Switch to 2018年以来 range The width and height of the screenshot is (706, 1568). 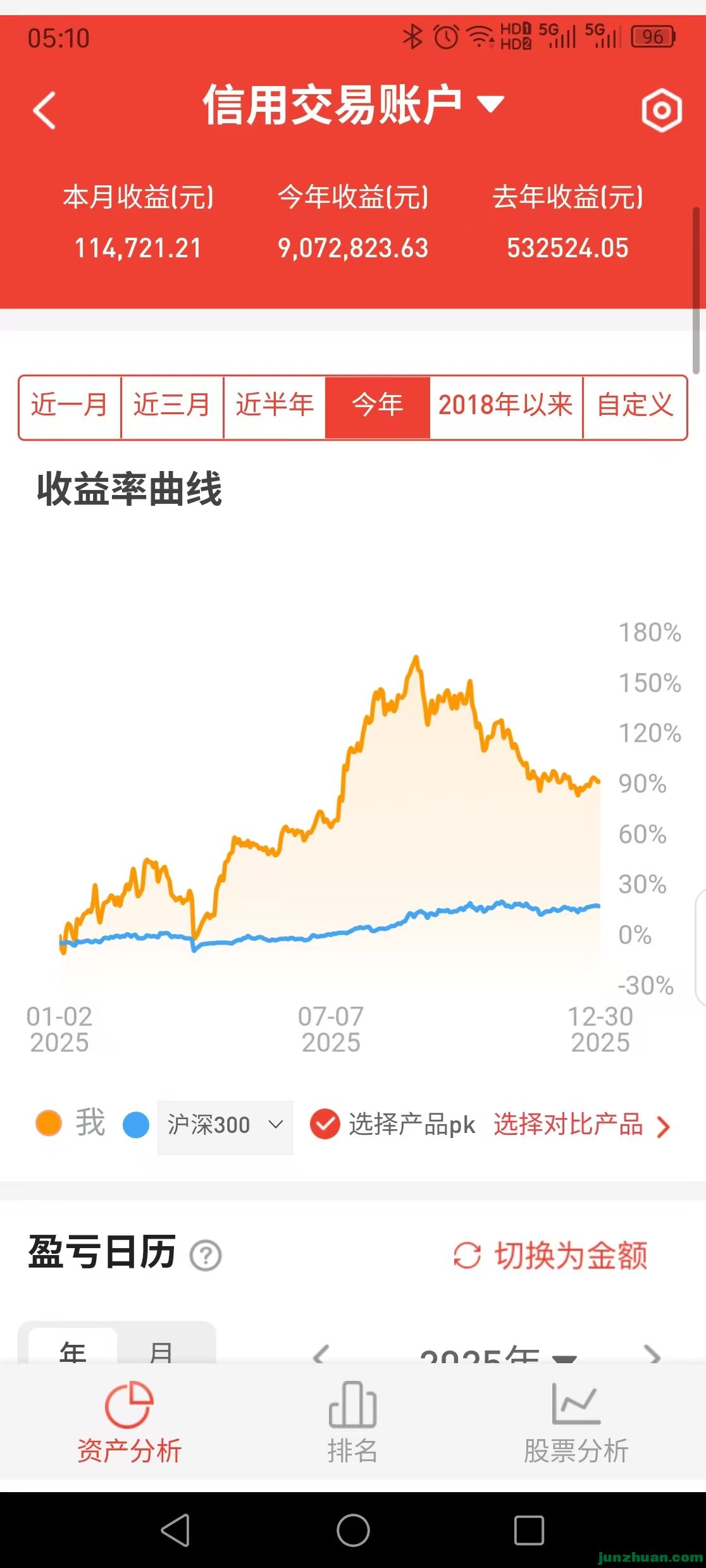pos(505,406)
